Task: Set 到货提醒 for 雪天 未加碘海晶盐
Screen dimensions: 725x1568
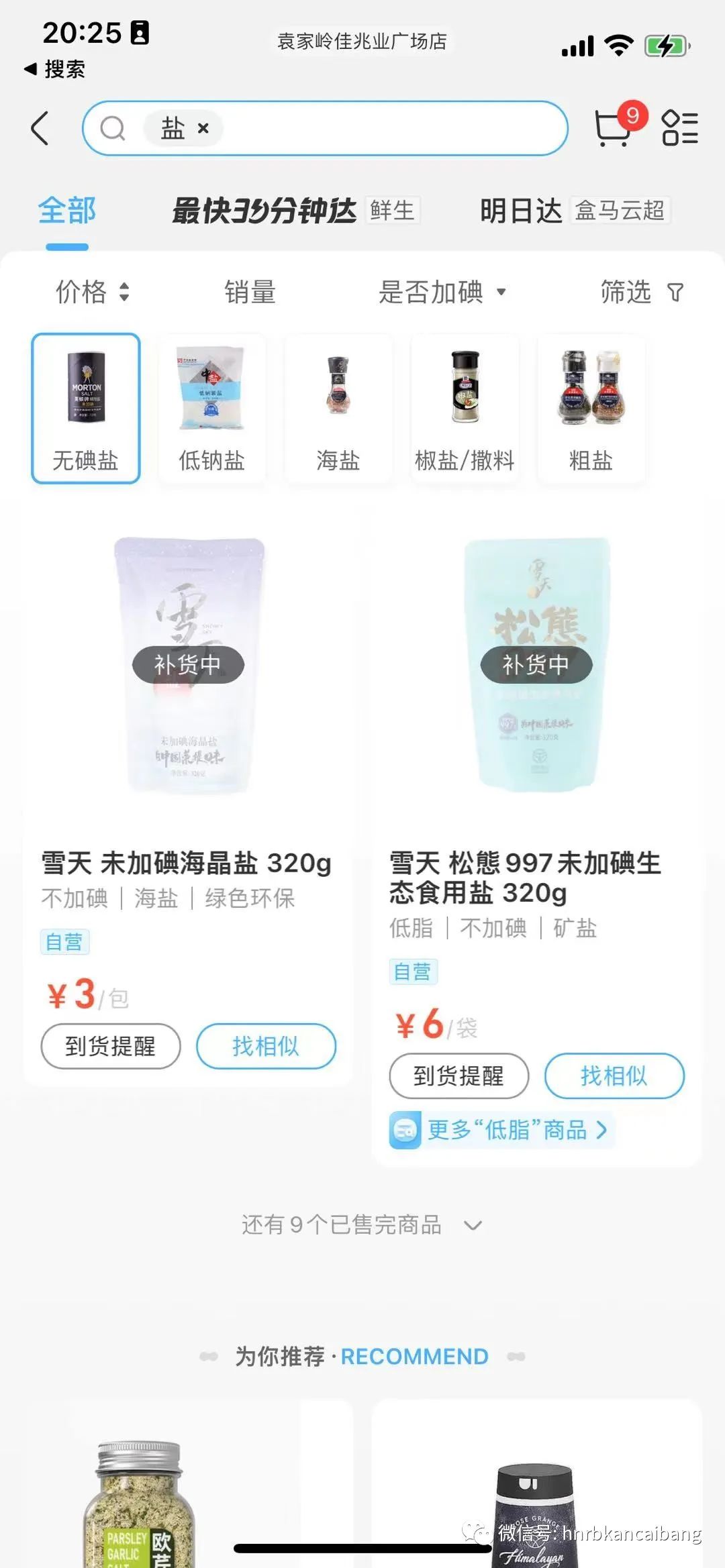Action: click(x=111, y=1046)
